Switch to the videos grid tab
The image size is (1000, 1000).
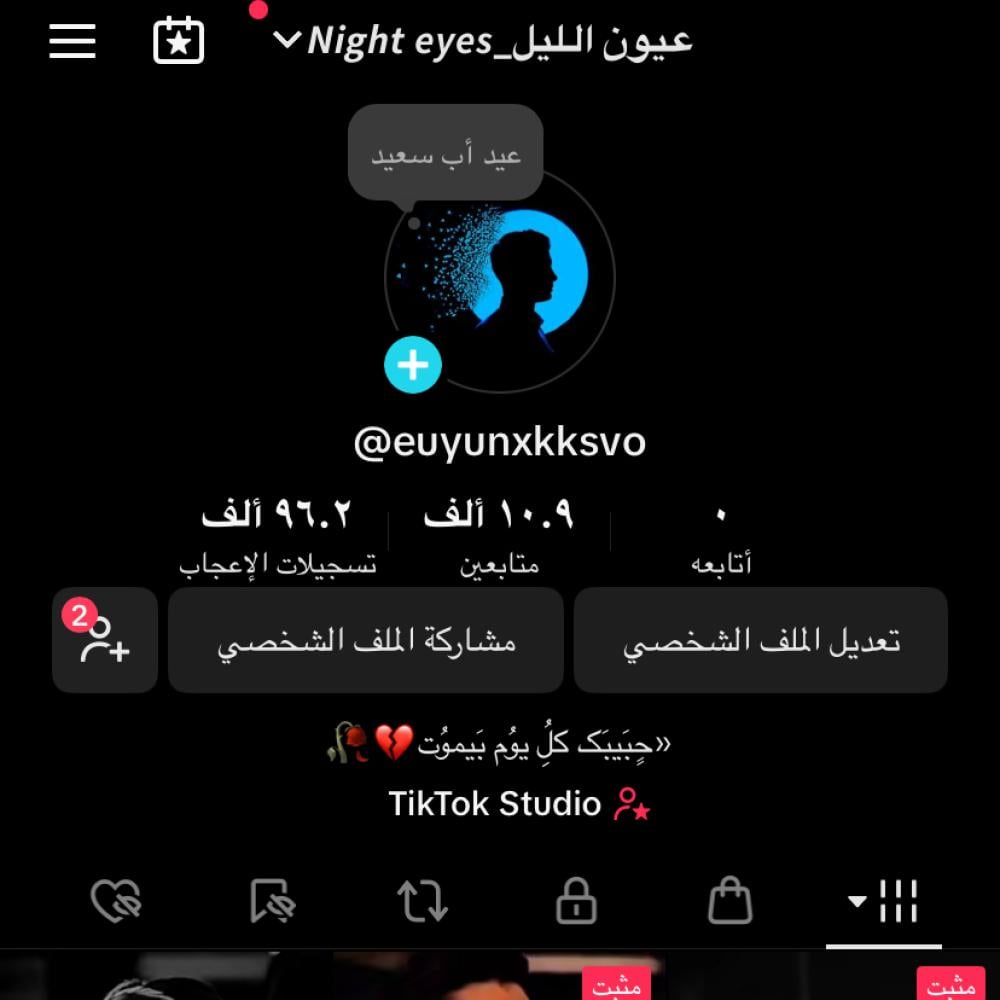[884, 901]
